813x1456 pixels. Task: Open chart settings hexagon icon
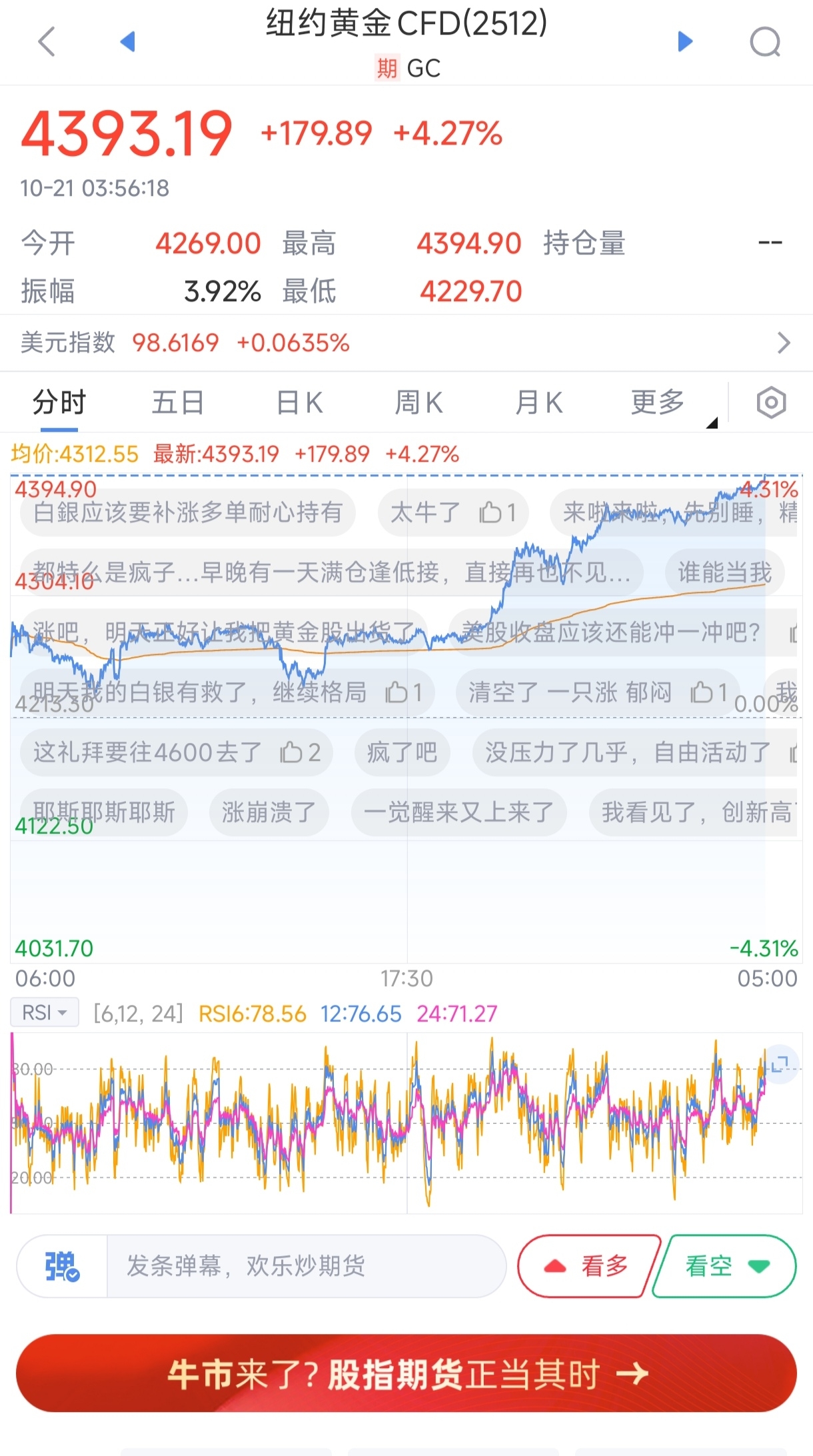coord(771,402)
